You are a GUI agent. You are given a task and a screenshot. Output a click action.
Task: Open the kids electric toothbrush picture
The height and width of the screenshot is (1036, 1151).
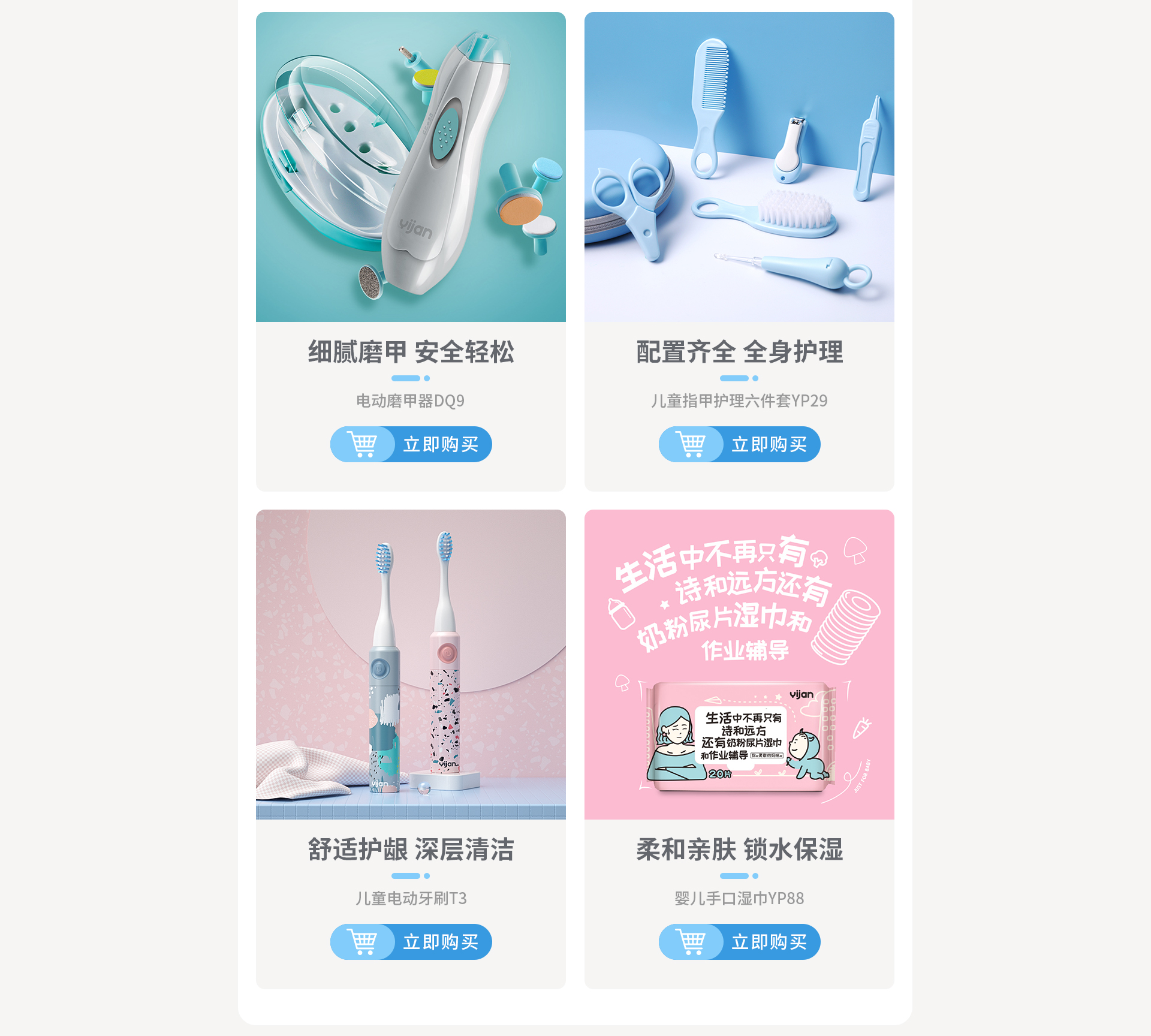(x=411, y=664)
